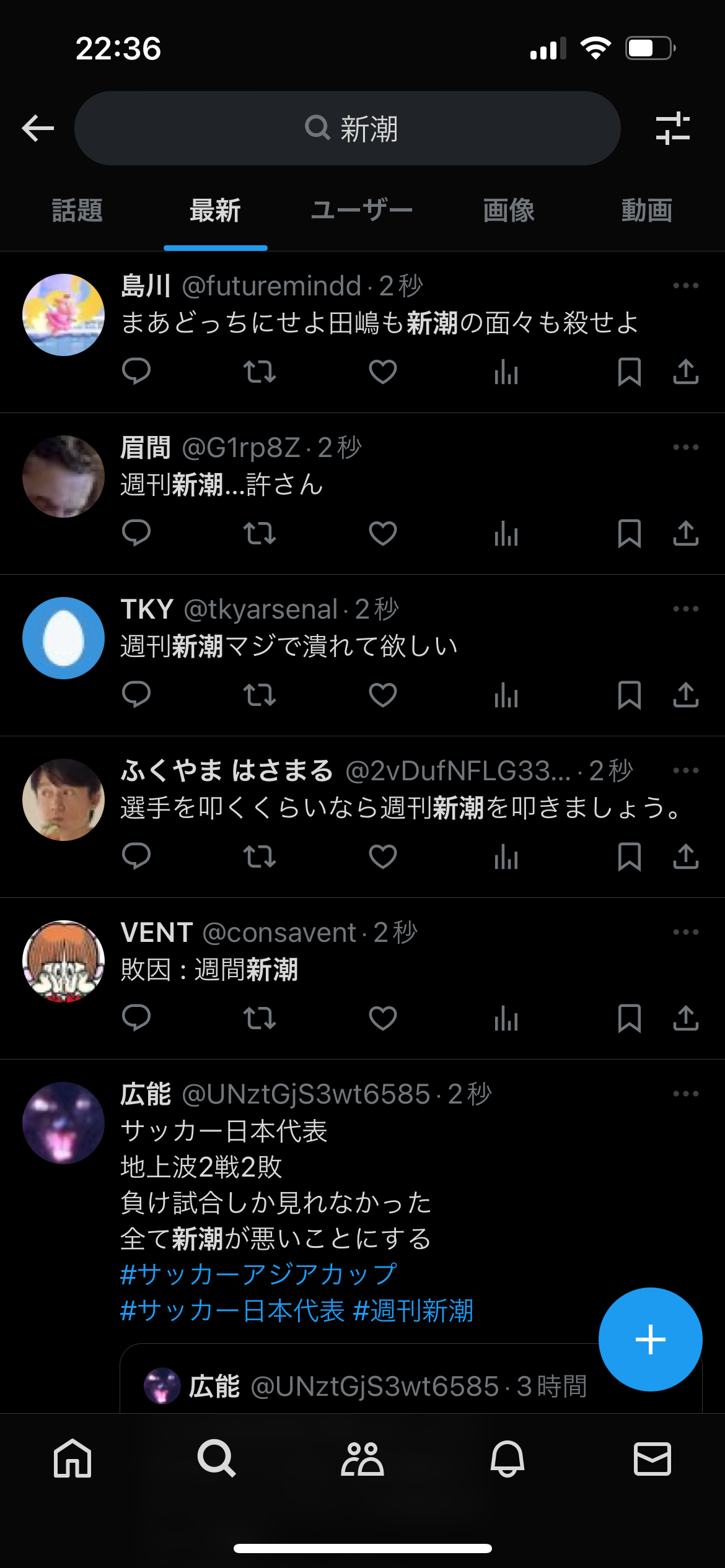Like the post by 島川
This screenshot has width=725, height=1568.
(x=383, y=372)
